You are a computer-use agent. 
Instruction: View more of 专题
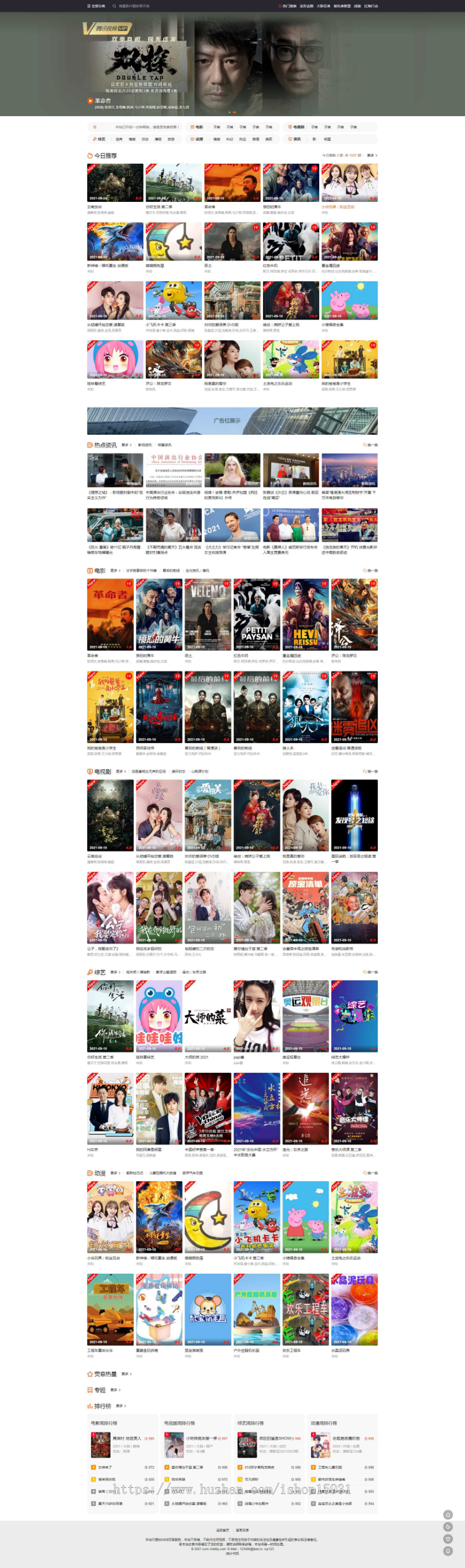click(115, 1390)
